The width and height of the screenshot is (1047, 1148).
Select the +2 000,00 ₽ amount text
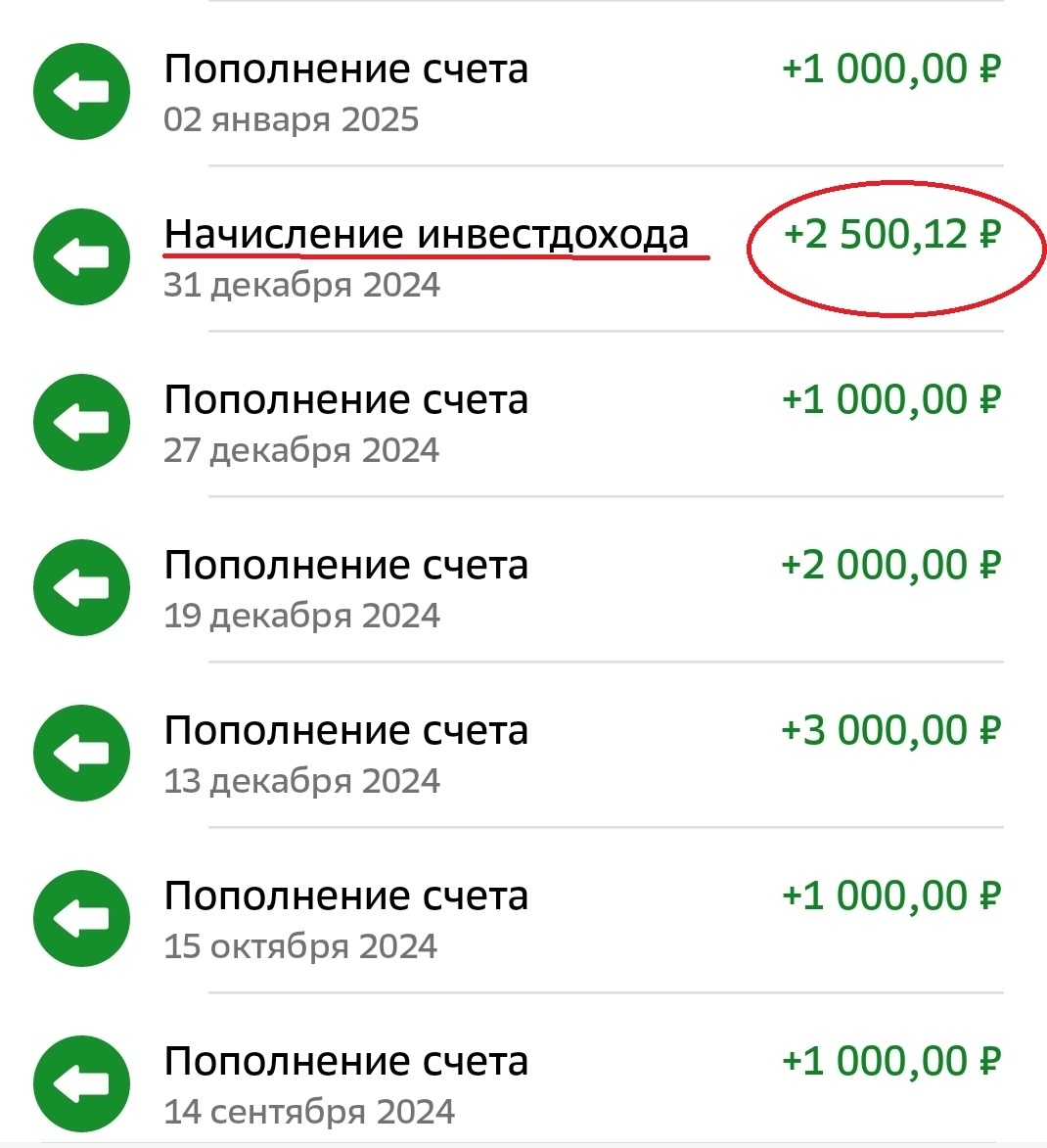coord(890,564)
